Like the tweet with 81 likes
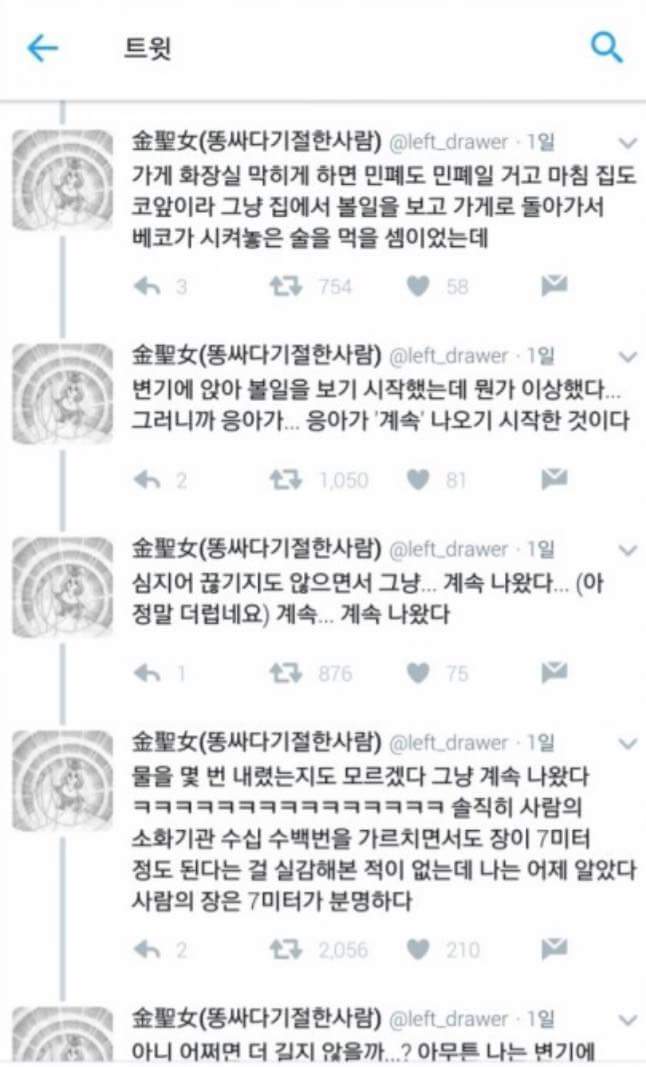This screenshot has height=1067, width=646. 419,480
